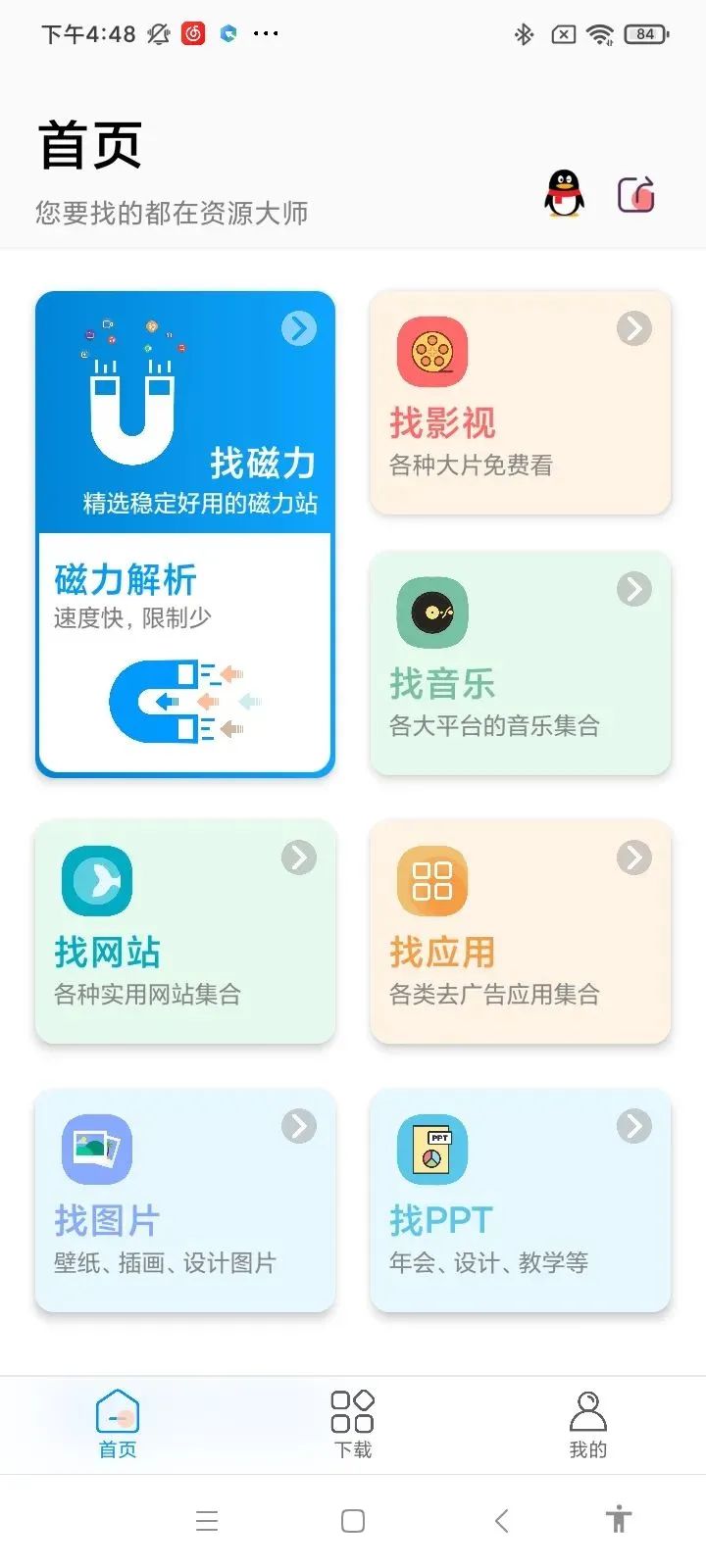Select the photos icon on 找图片 card
706x1568 pixels.
coord(96,1148)
